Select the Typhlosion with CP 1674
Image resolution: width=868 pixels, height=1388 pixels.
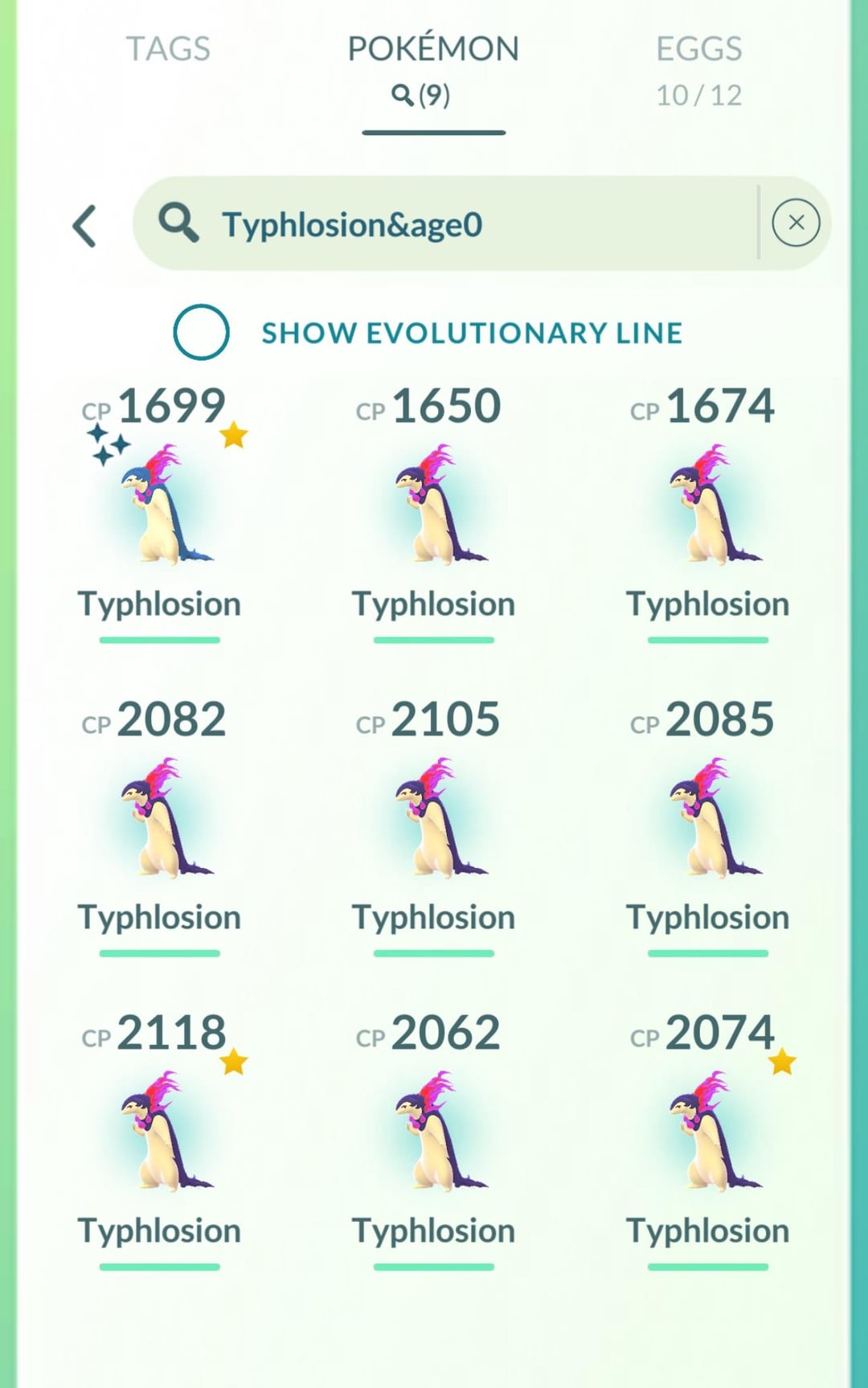tap(708, 506)
